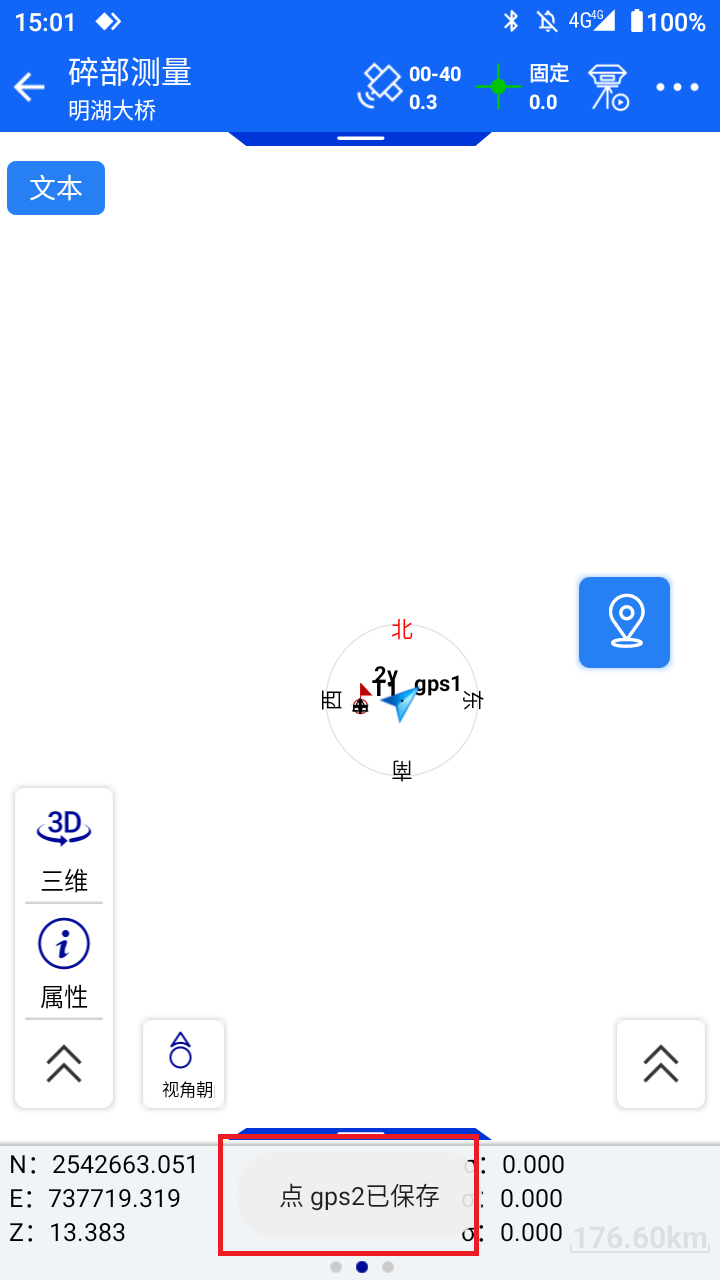This screenshot has height=1280, width=720.
Task: Open satellite status 00-40 info
Action: (x=409, y=87)
